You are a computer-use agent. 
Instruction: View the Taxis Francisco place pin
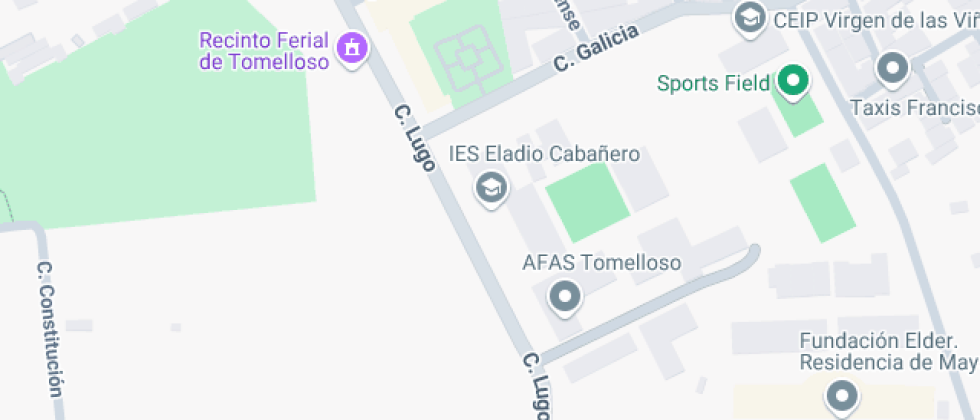[891, 70]
